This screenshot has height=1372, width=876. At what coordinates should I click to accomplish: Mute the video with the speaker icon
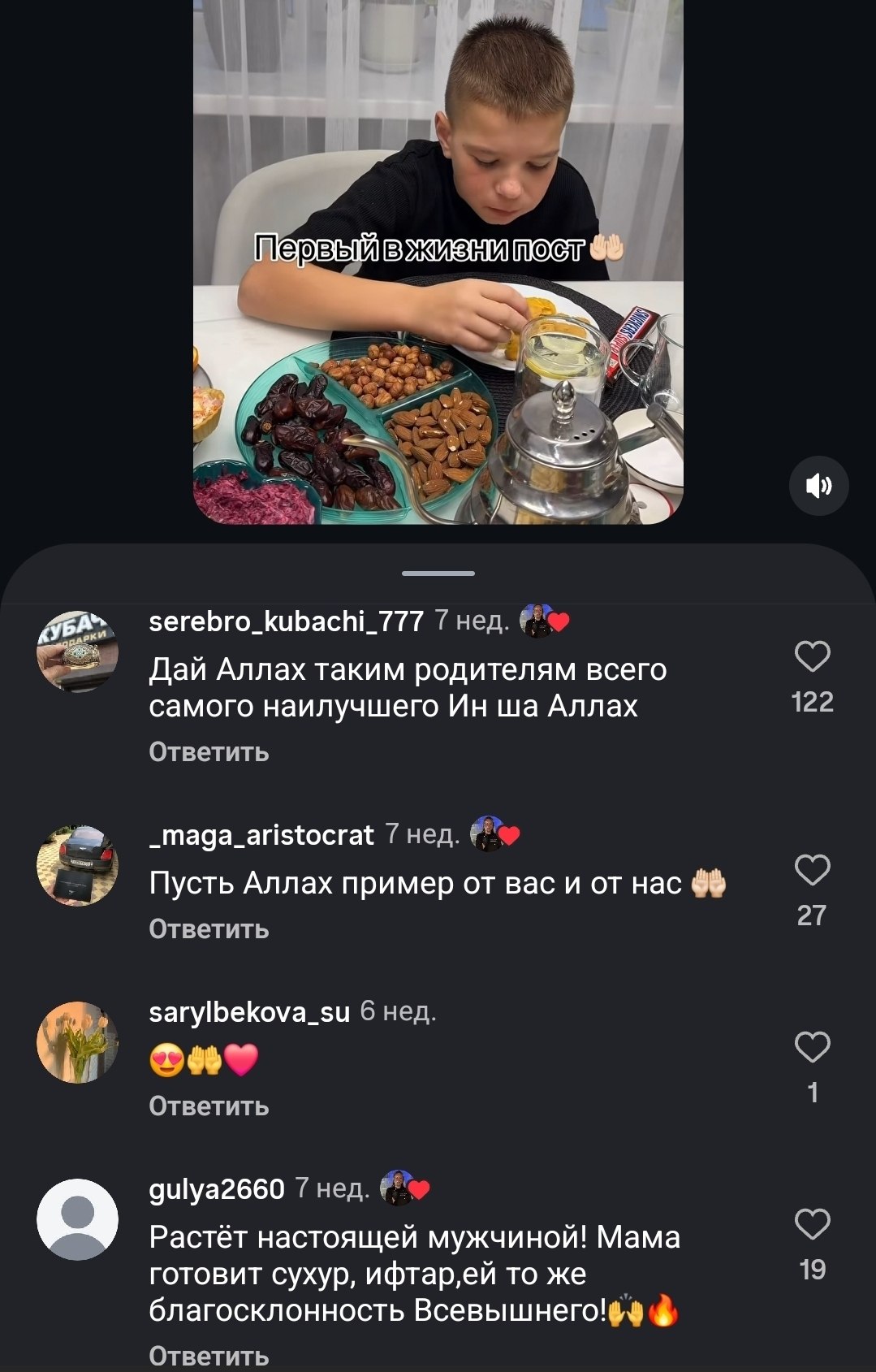point(818,486)
